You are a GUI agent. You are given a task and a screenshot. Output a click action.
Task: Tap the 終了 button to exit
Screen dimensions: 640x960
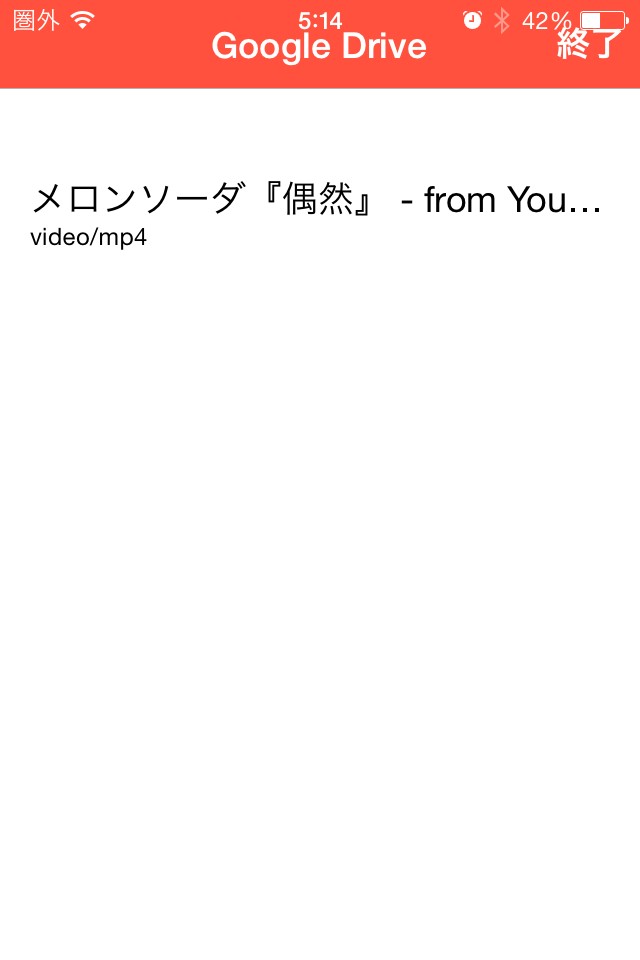588,44
